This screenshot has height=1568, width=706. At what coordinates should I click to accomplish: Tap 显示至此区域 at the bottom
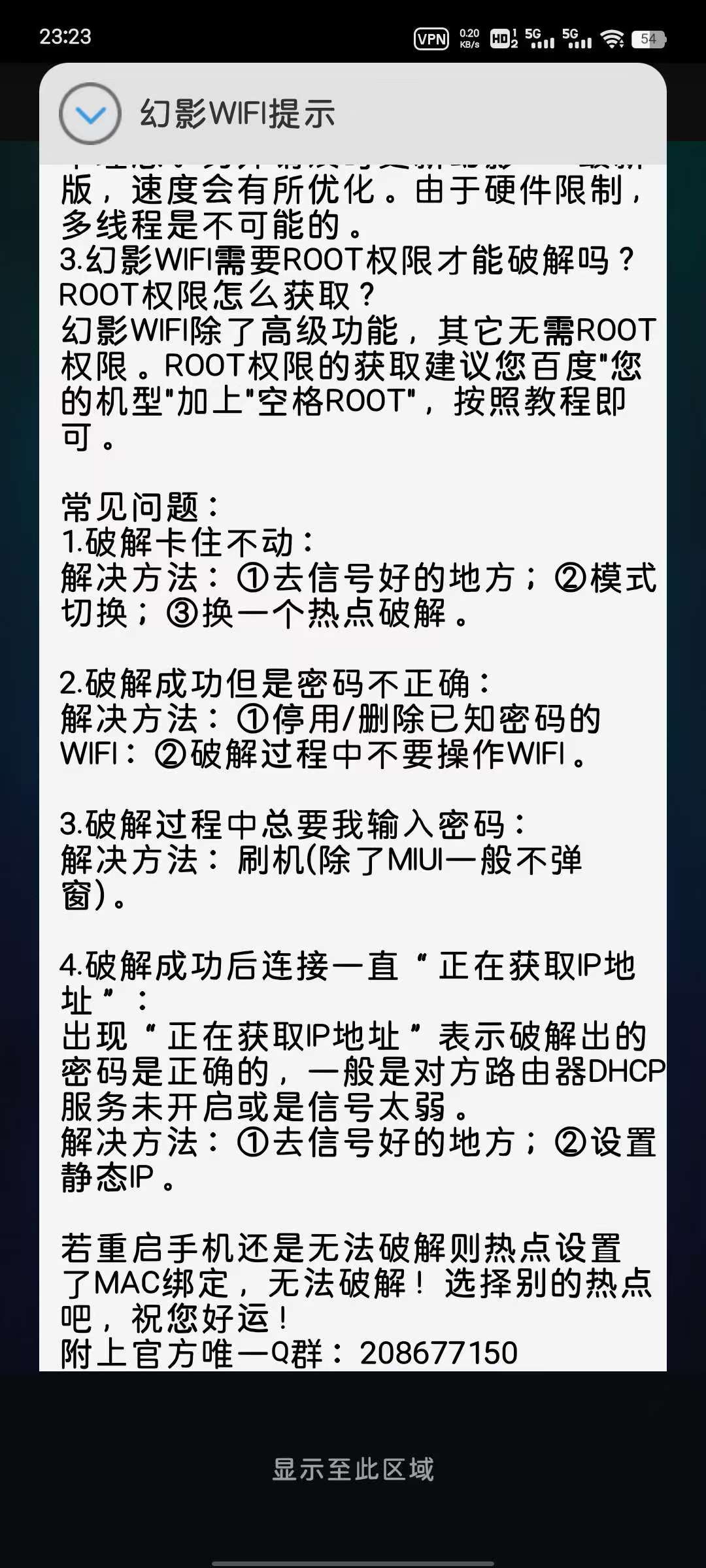tap(353, 1469)
